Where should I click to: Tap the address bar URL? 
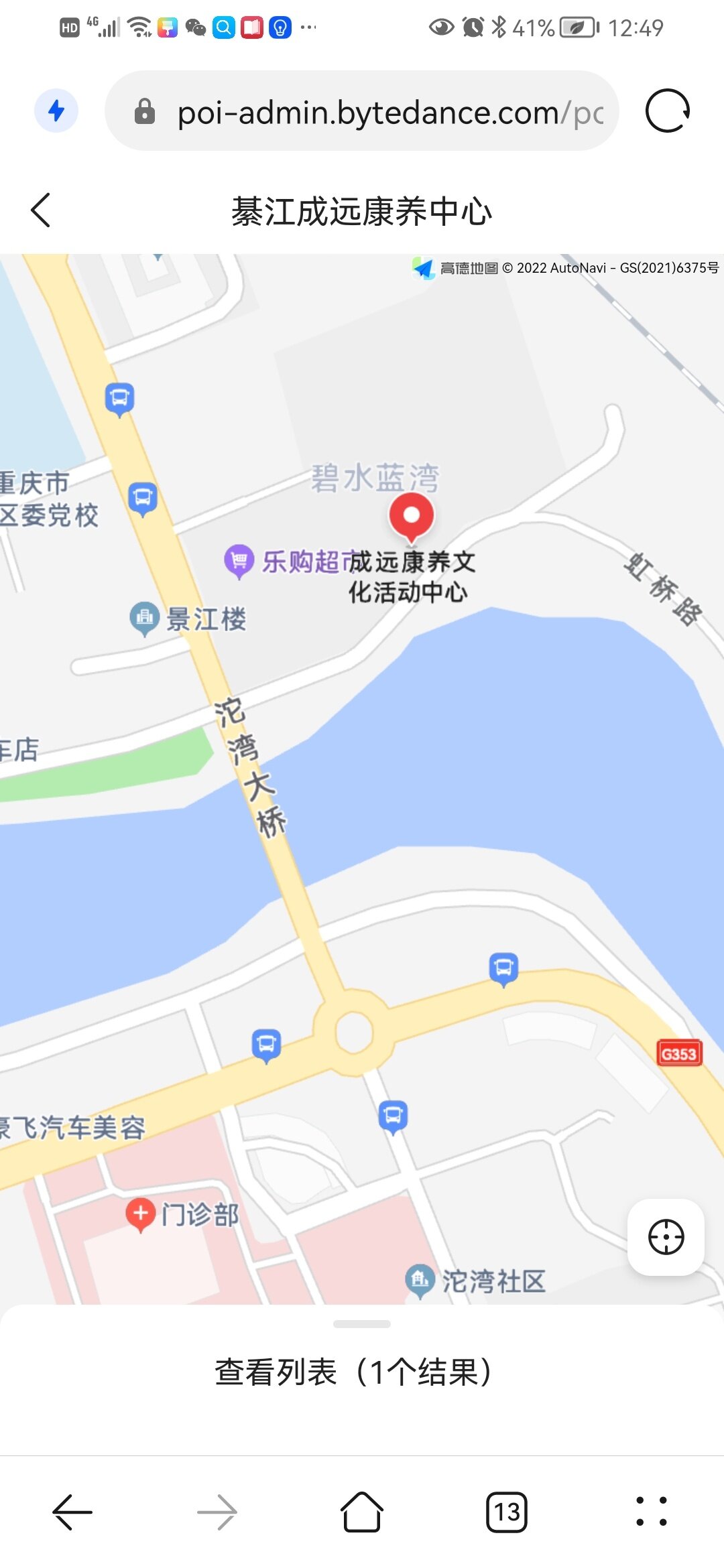click(389, 112)
